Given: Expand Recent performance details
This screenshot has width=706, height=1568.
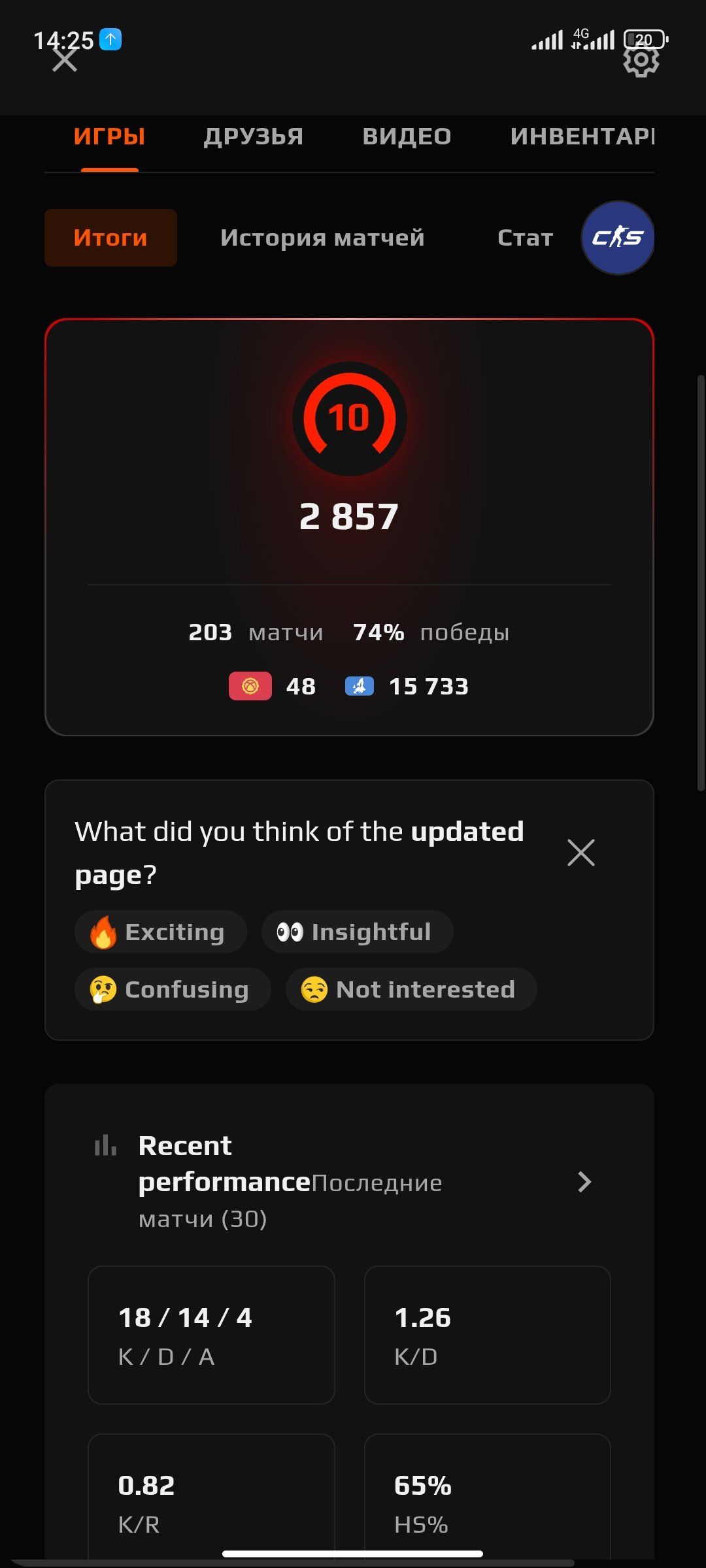Looking at the screenshot, I should [x=584, y=1182].
